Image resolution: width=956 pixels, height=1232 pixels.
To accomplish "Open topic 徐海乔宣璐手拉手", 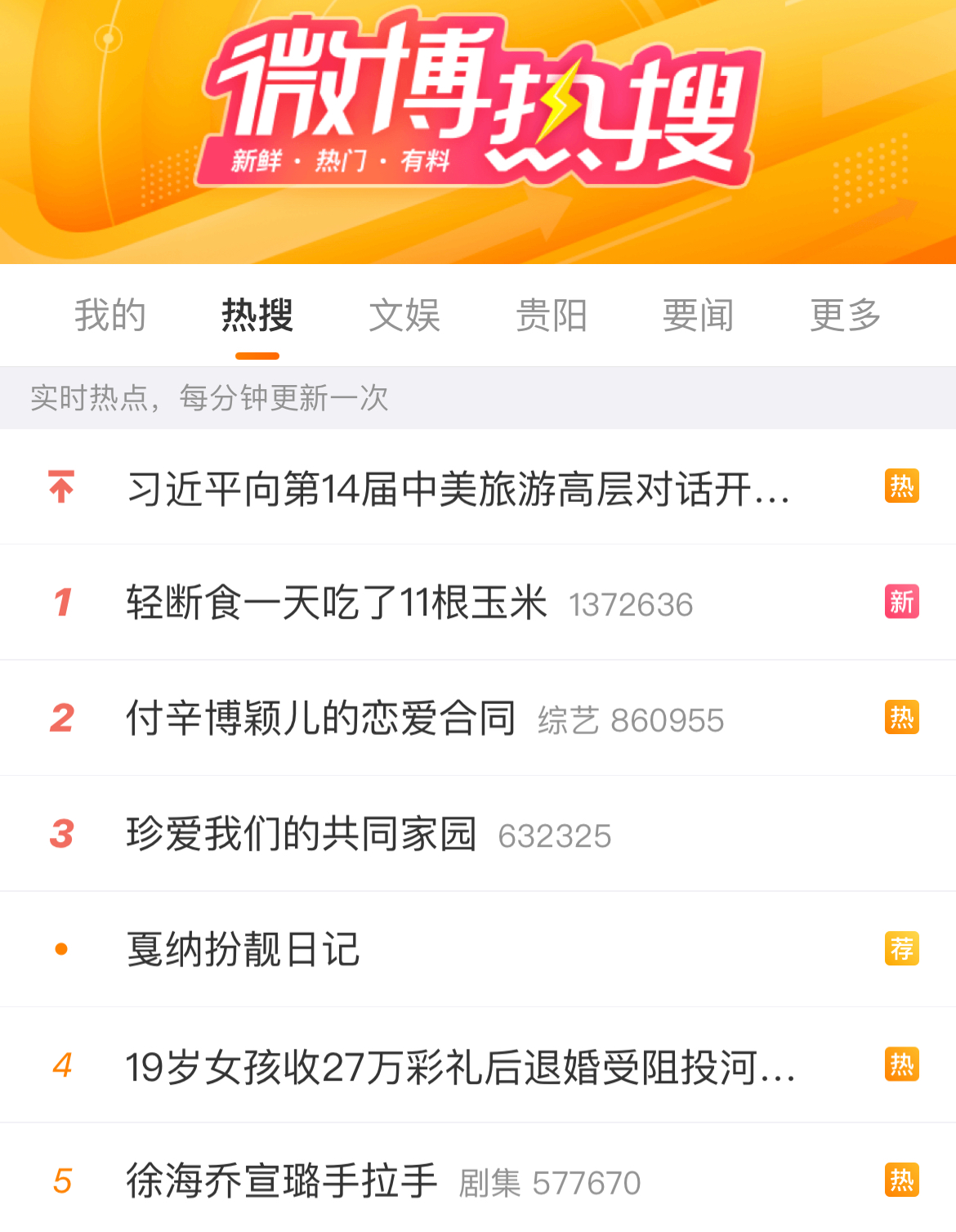I will point(281,1182).
